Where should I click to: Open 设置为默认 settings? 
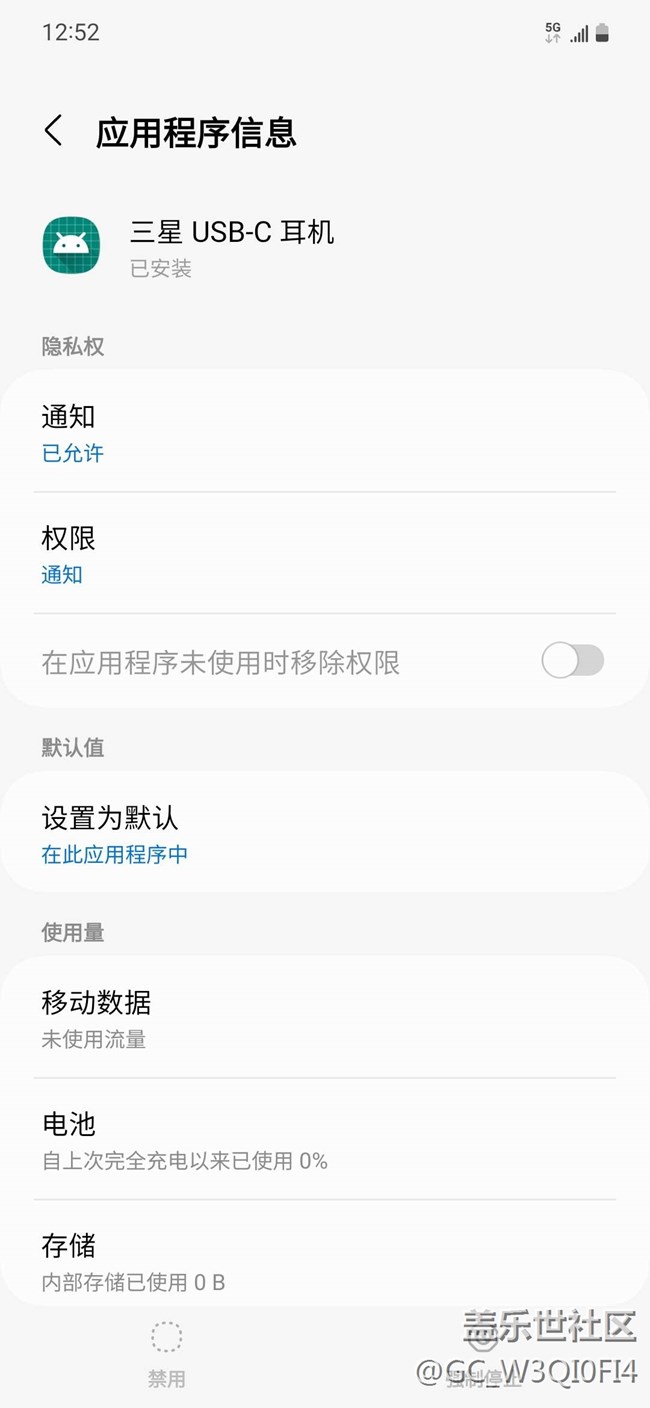pyautogui.click(x=324, y=834)
